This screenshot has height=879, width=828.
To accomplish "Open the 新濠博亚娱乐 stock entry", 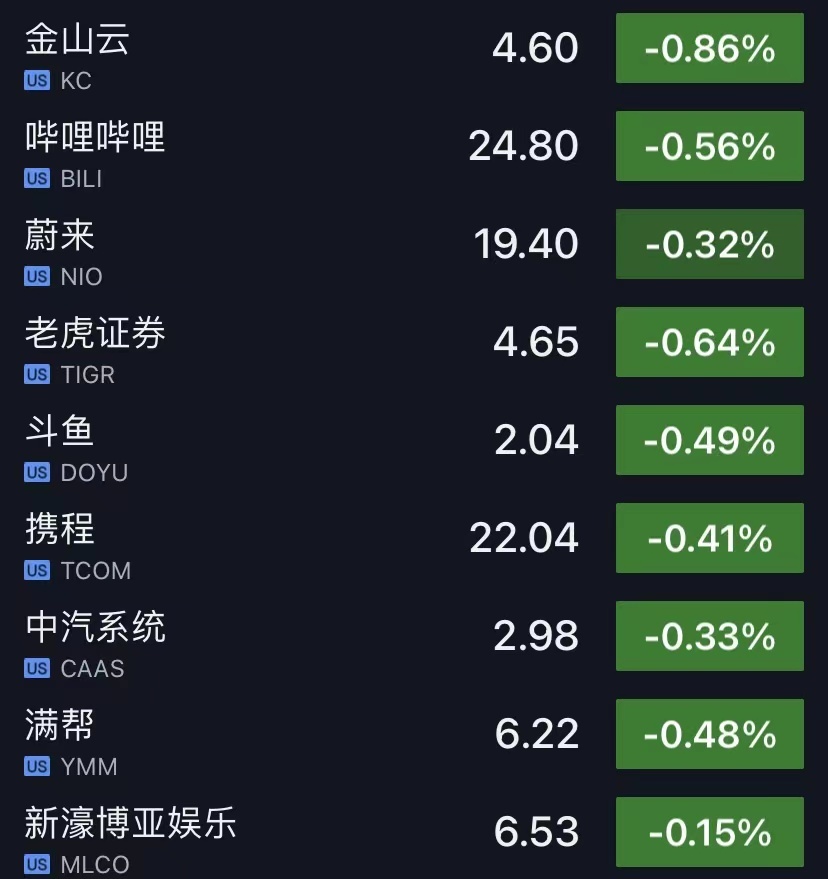I will tap(128, 822).
